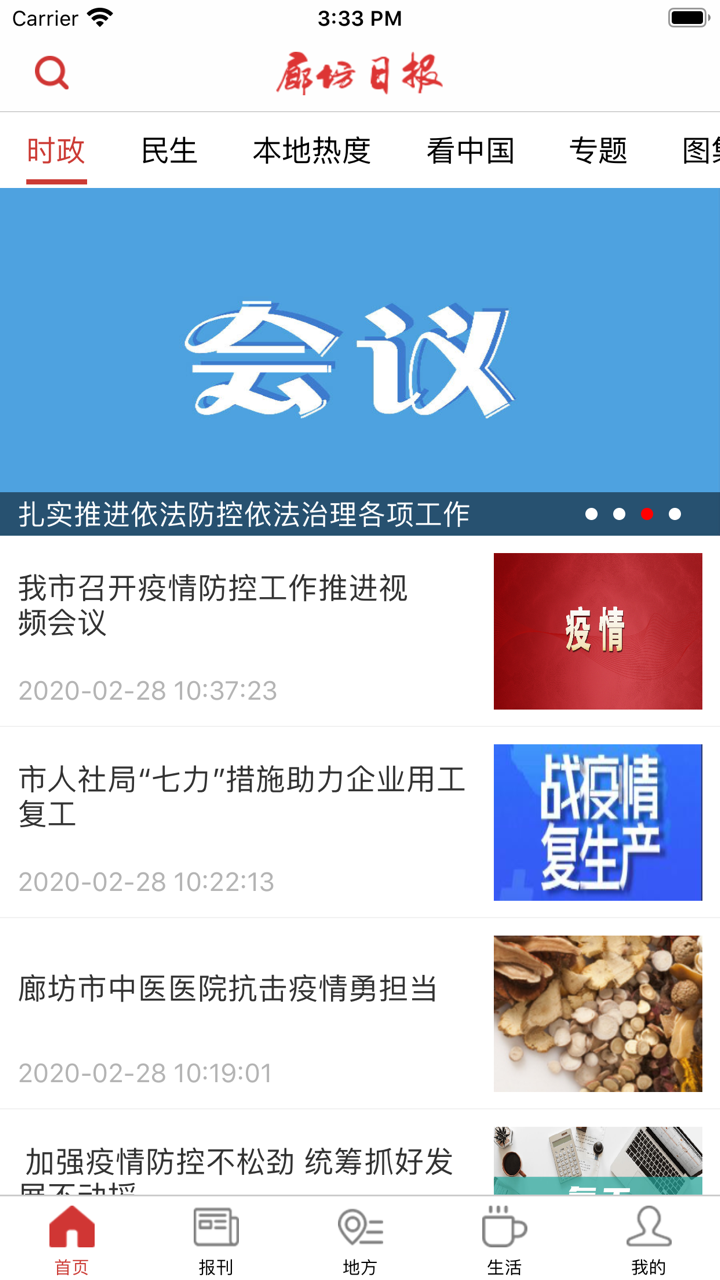This screenshot has height=1280, width=720.
Task: Tap the herbal medicine article thumbnail
Action: pos(597,1013)
